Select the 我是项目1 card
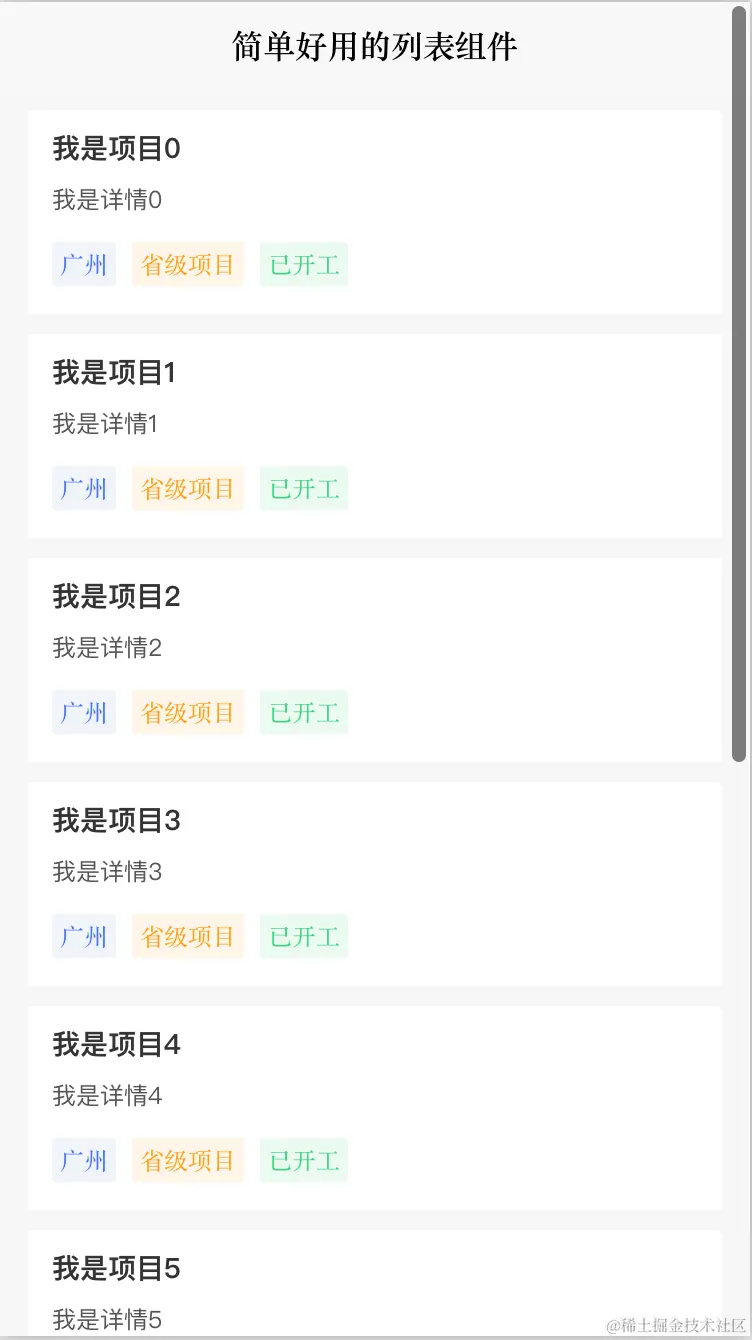The width and height of the screenshot is (752, 1340). point(374,436)
